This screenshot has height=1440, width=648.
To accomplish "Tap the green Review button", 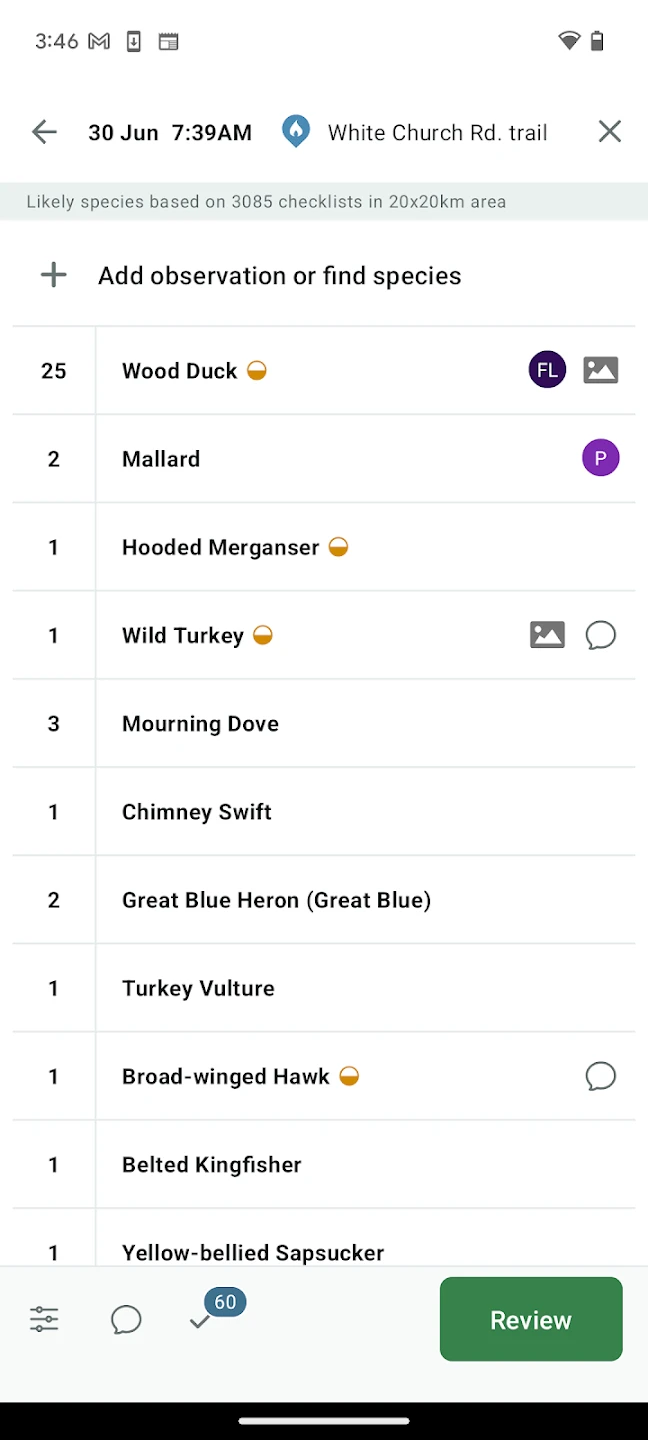I will (531, 1320).
